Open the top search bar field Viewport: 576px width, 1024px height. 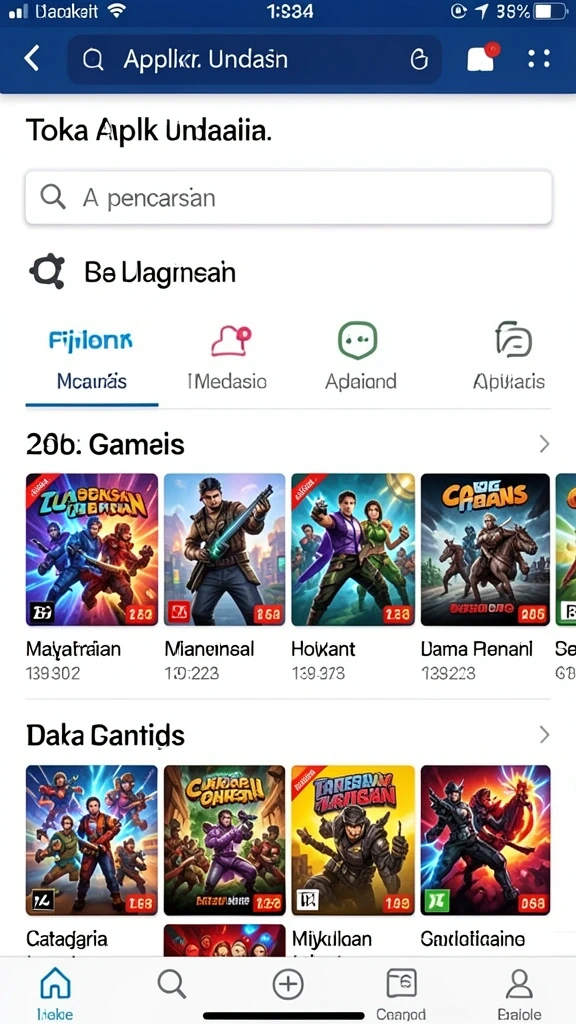254,59
